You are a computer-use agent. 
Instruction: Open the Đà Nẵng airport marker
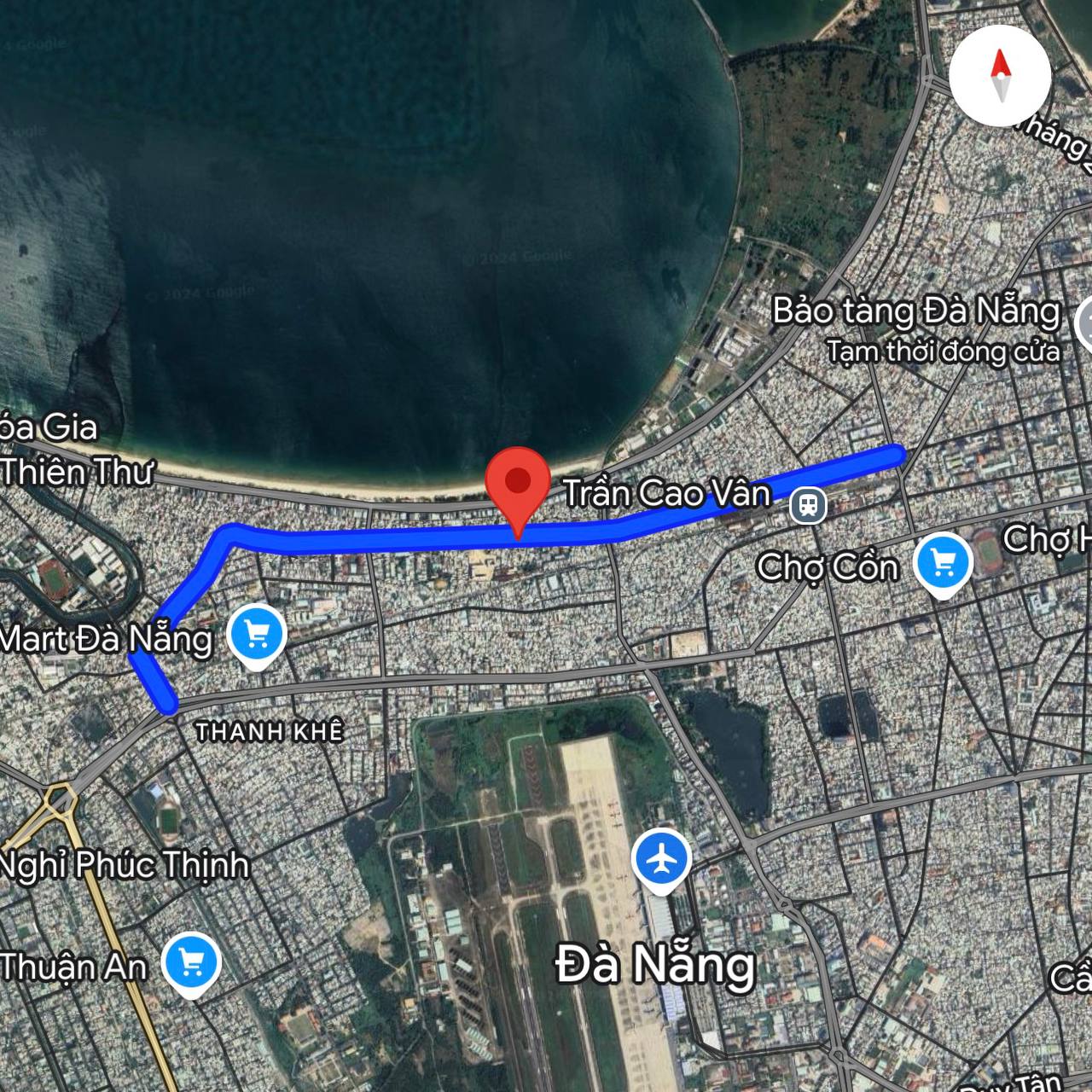pyautogui.click(x=662, y=858)
